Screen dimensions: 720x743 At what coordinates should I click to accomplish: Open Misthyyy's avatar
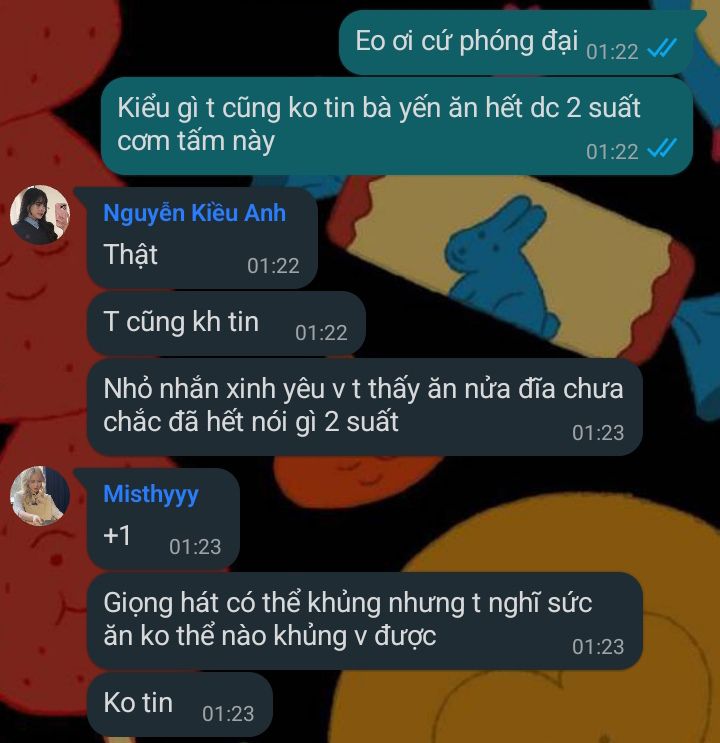[x=40, y=496]
